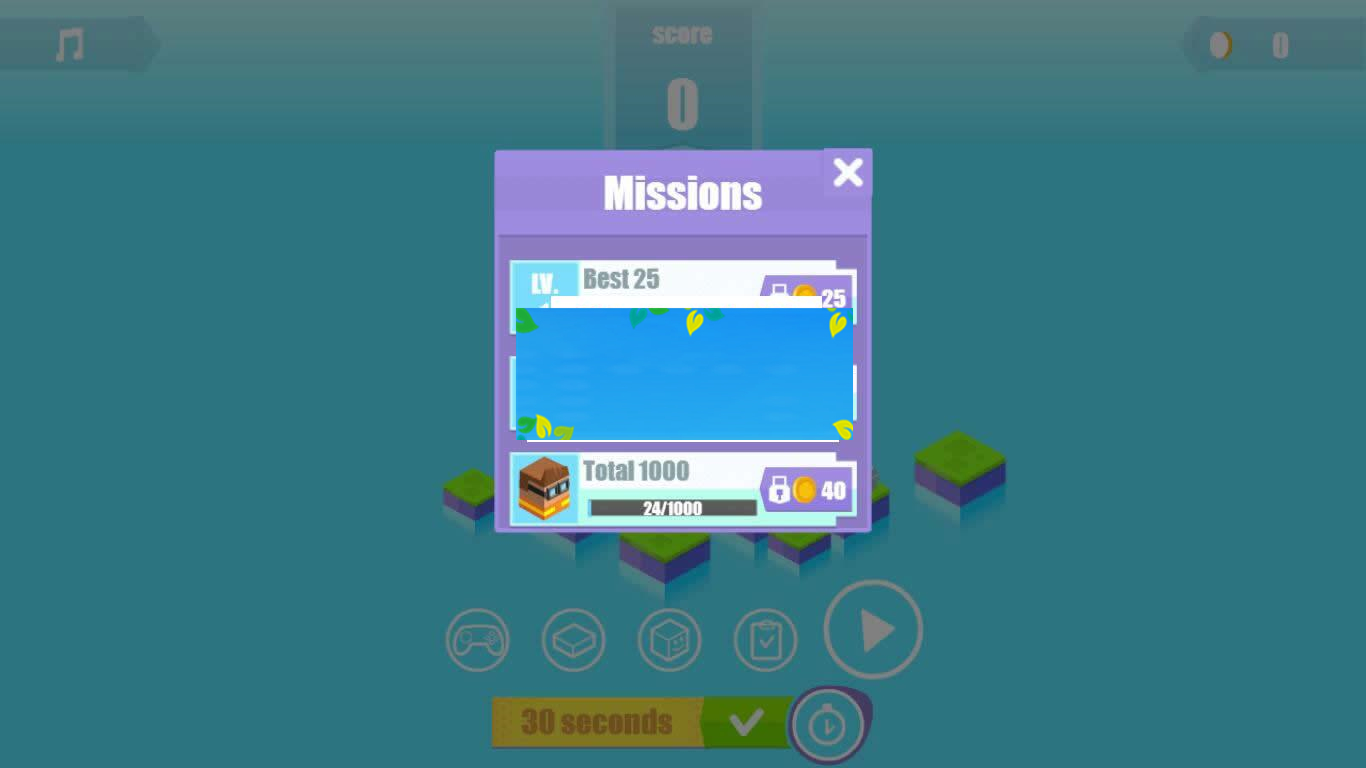Viewport: 1366px width, 768px height.
Task: Close the Missions dialog
Action: tap(847, 173)
